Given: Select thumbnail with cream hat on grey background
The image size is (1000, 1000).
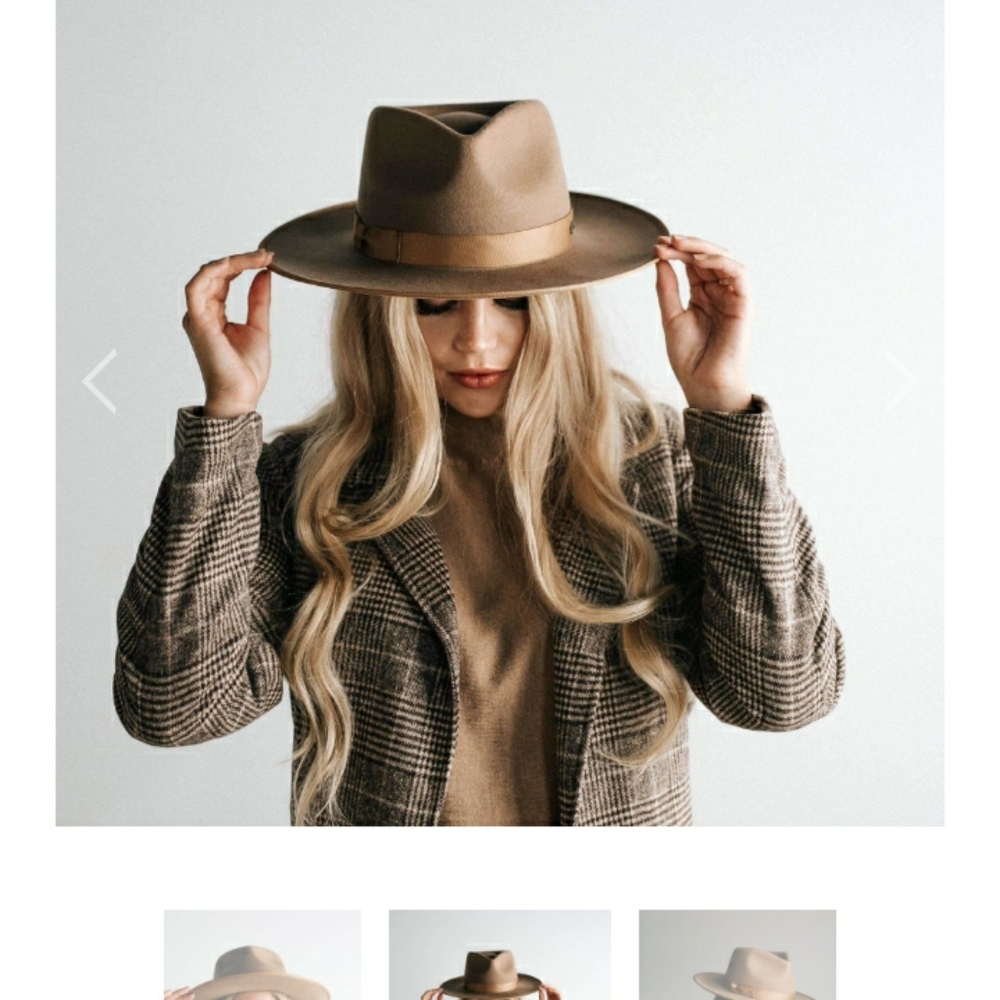Looking at the screenshot, I should click(737, 955).
